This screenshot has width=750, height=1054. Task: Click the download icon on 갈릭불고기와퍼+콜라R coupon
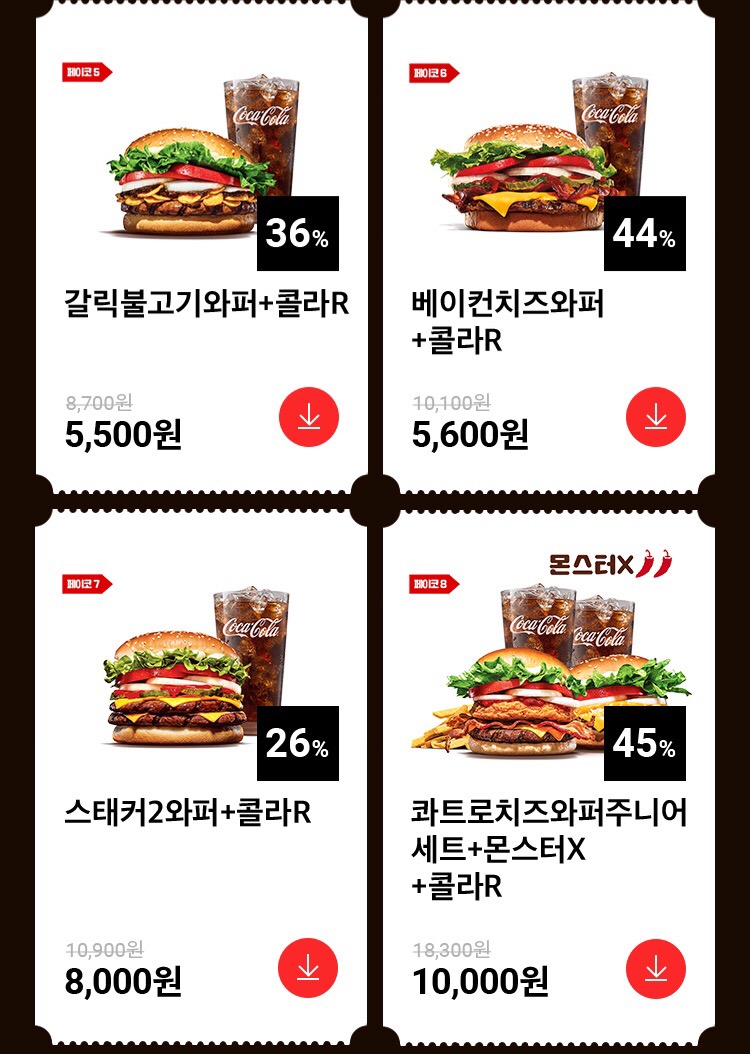(311, 416)
